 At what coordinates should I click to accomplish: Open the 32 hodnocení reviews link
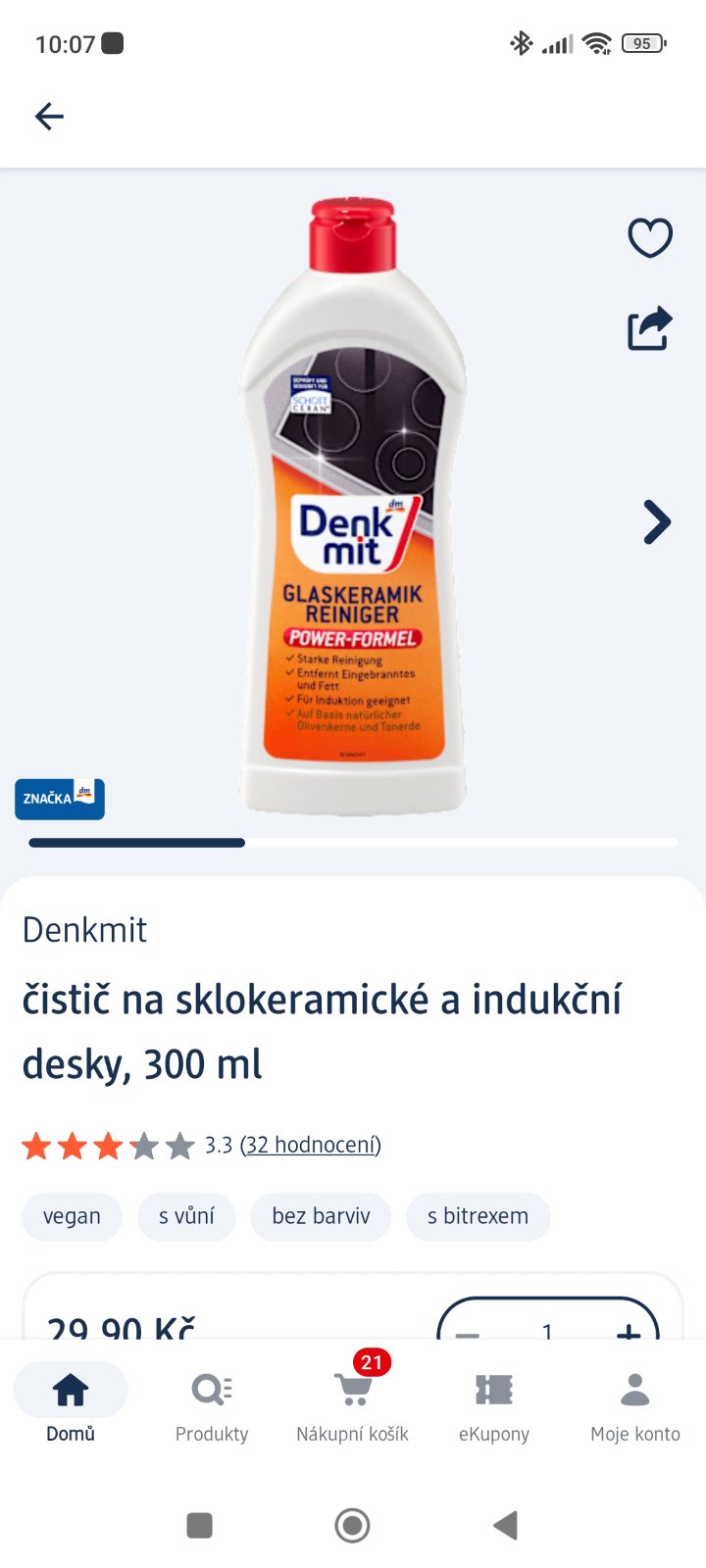coord(310,1145)
